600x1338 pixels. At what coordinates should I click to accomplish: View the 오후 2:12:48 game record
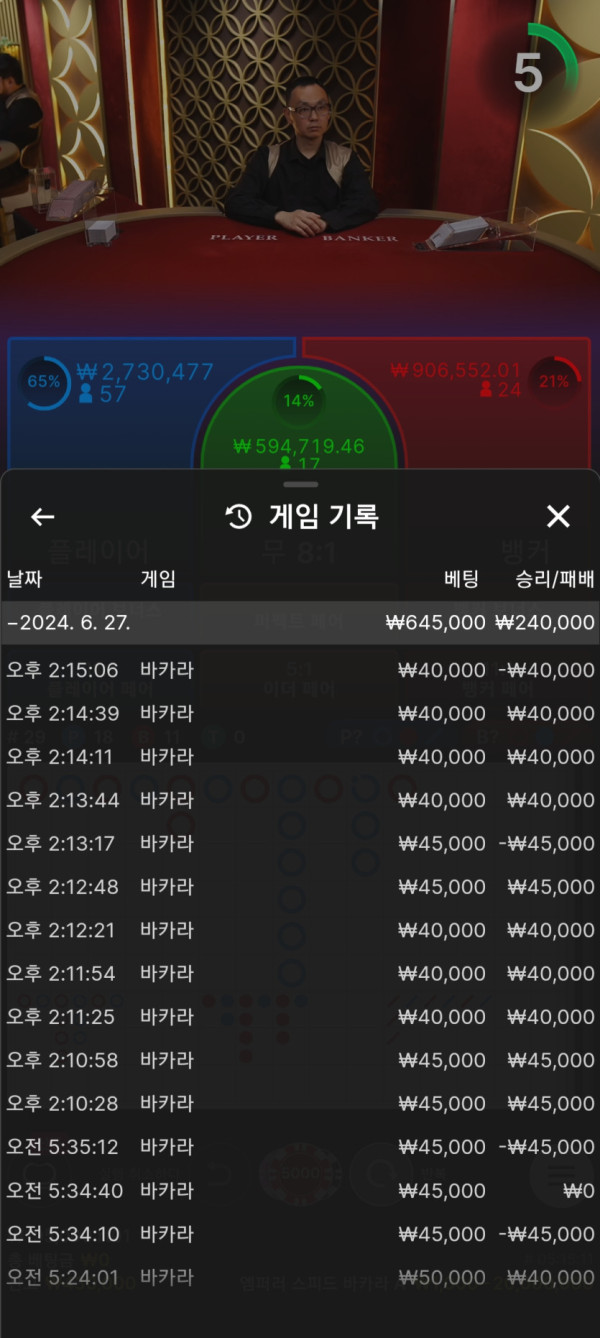click(x=300, y=887)
